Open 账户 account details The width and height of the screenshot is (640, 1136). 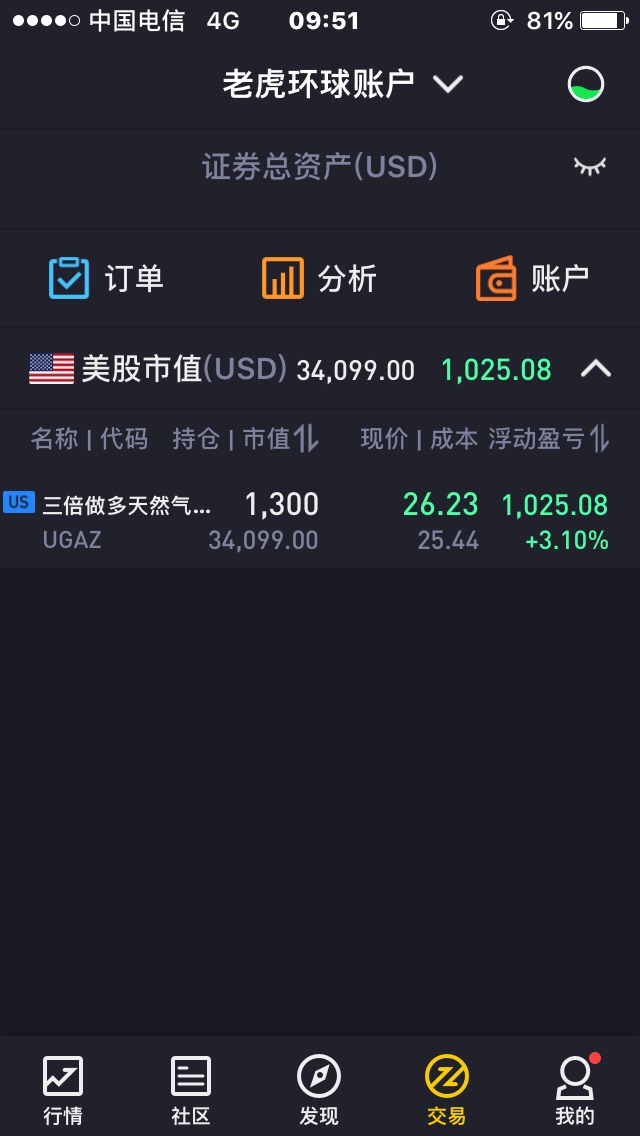[x=532, y=278]
